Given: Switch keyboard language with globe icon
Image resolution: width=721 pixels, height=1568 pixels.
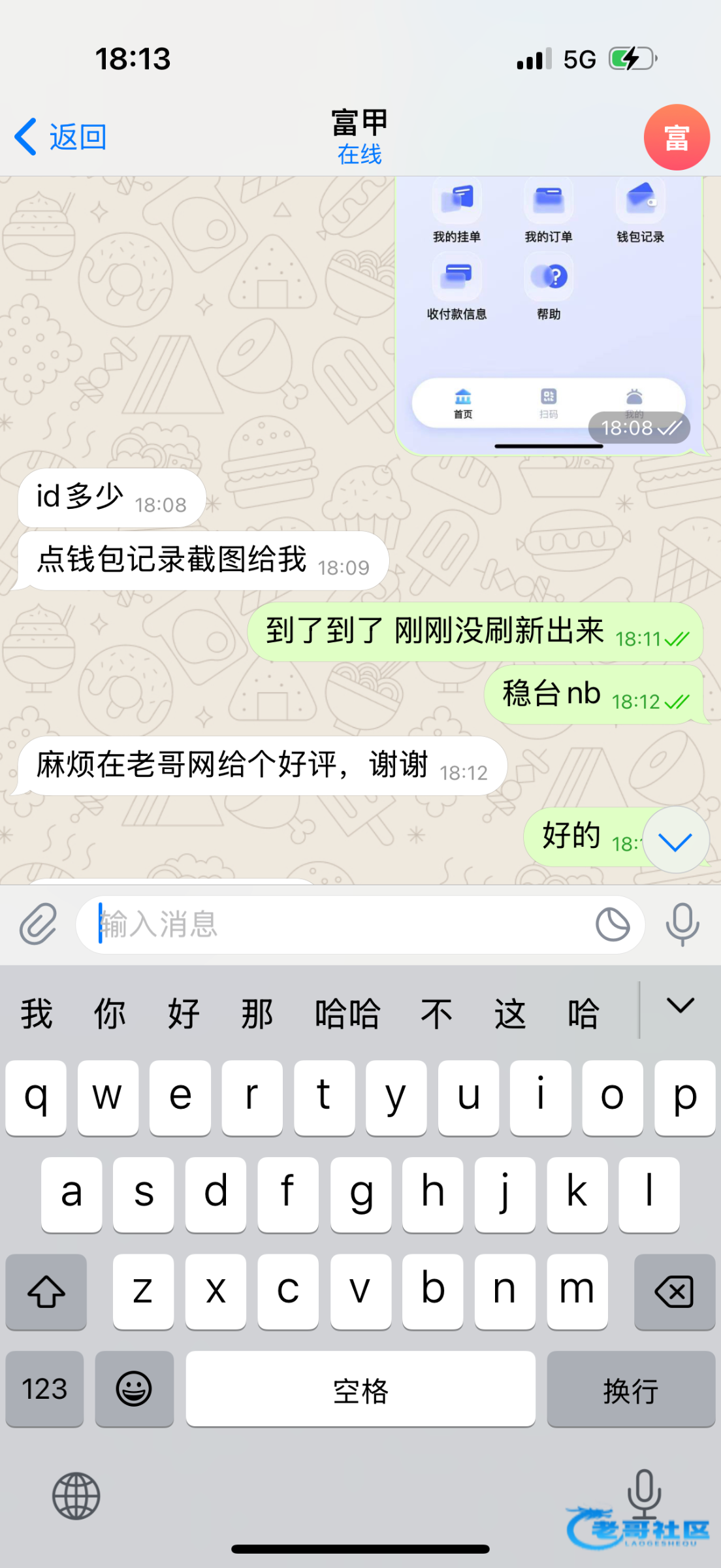Looking at the screenshot, I should point(76,1495).
